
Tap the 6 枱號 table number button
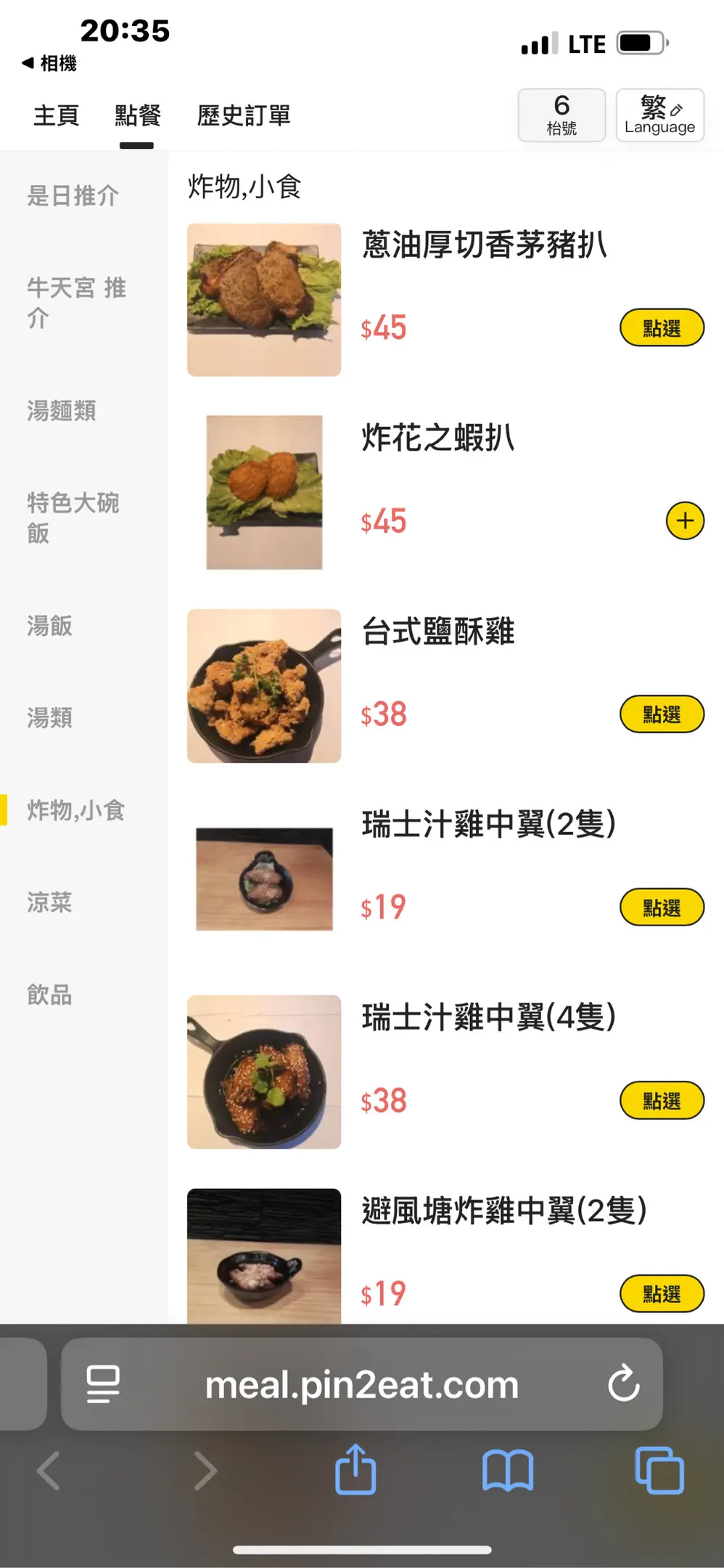[561, 115]
